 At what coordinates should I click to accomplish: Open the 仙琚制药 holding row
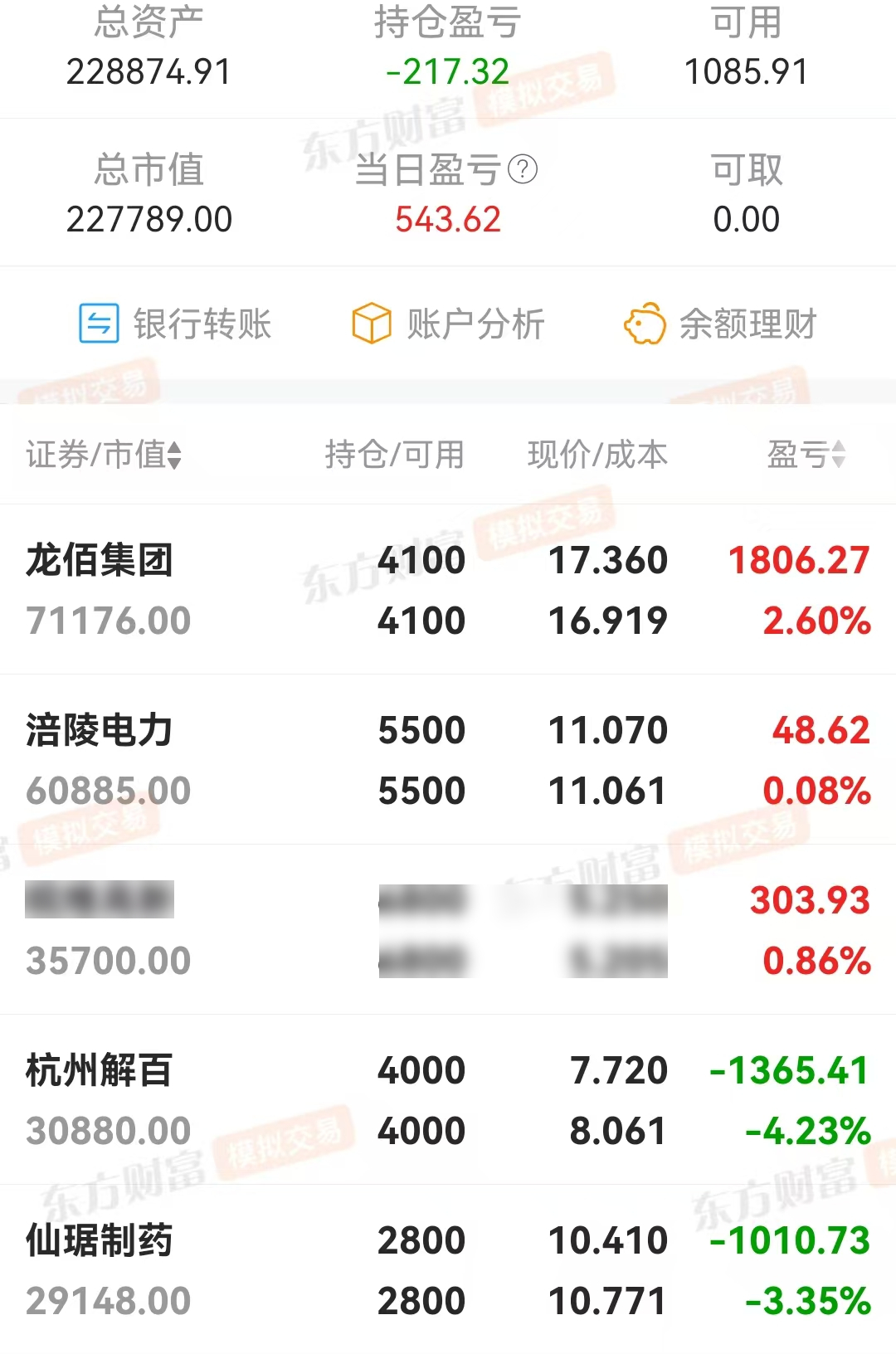pyautogui.click(x=448, y=1270)
